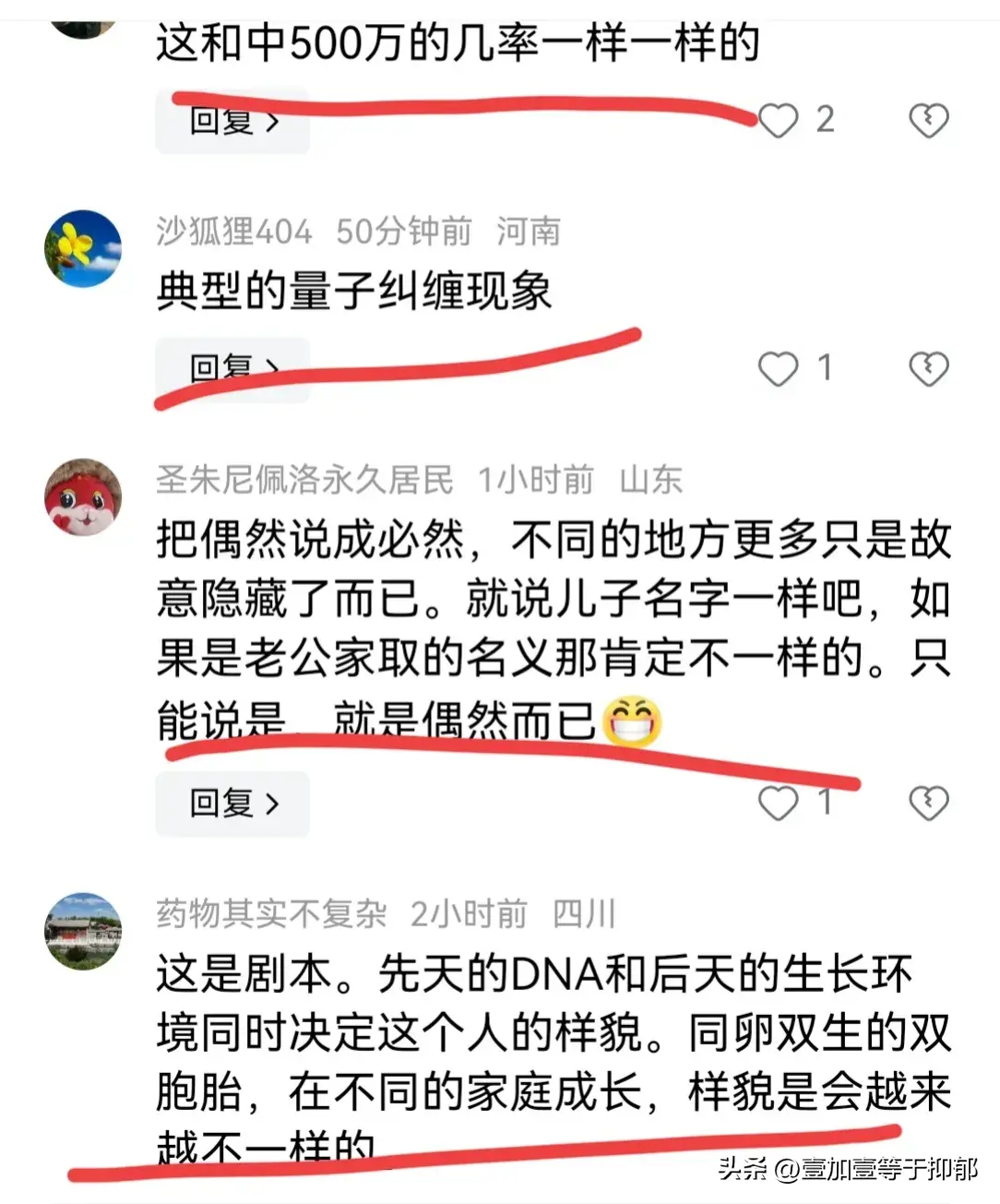
Task: Reply to 圣朱尼佩洛永久居民's comment
Action: pos(232,803)
